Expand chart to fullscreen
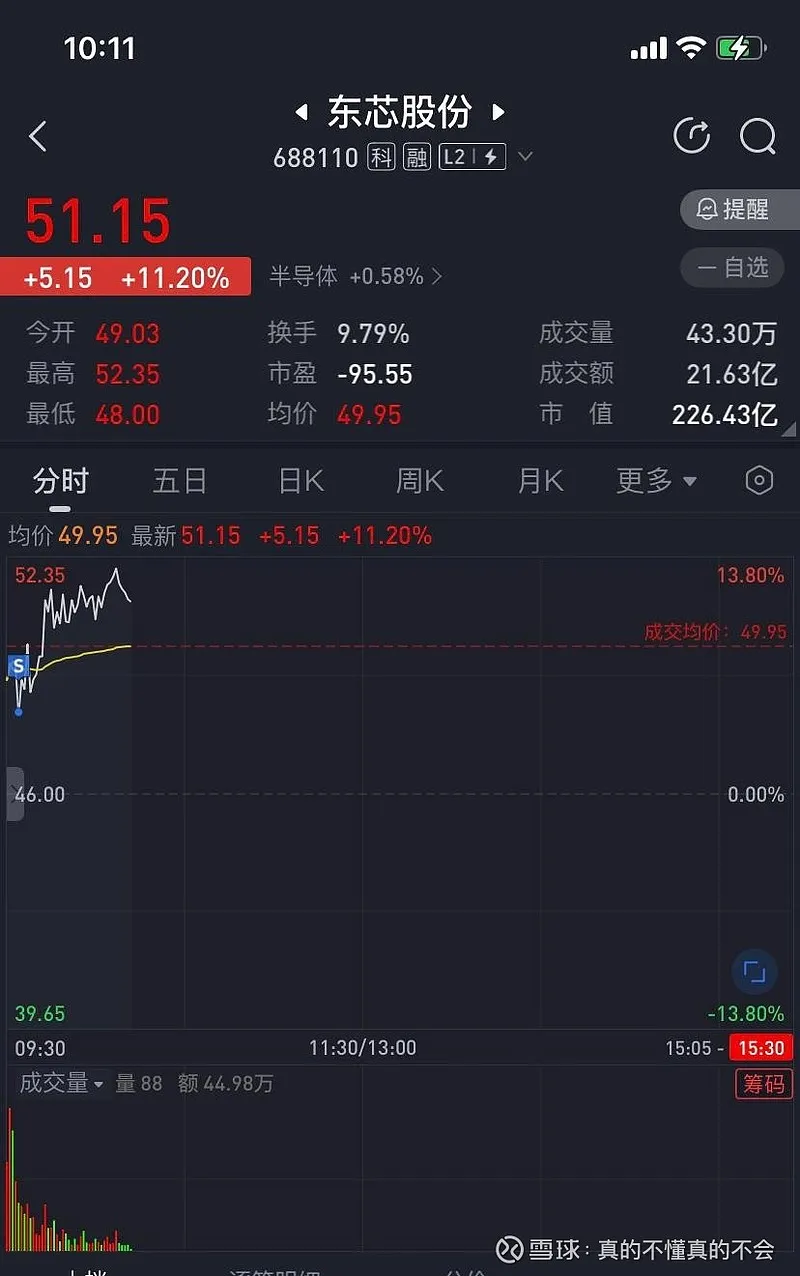 [x=754, y=971]
